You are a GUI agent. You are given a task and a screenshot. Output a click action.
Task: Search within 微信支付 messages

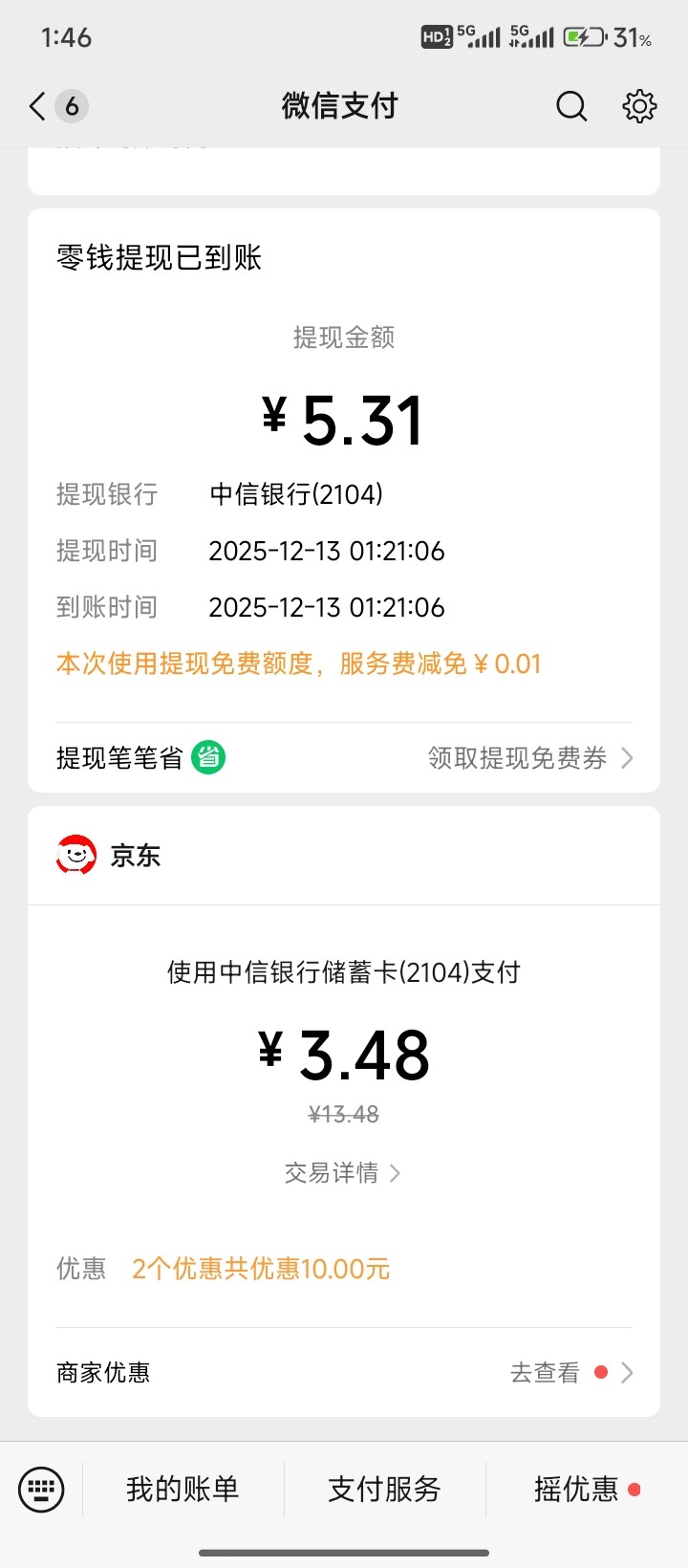(571, 106)
